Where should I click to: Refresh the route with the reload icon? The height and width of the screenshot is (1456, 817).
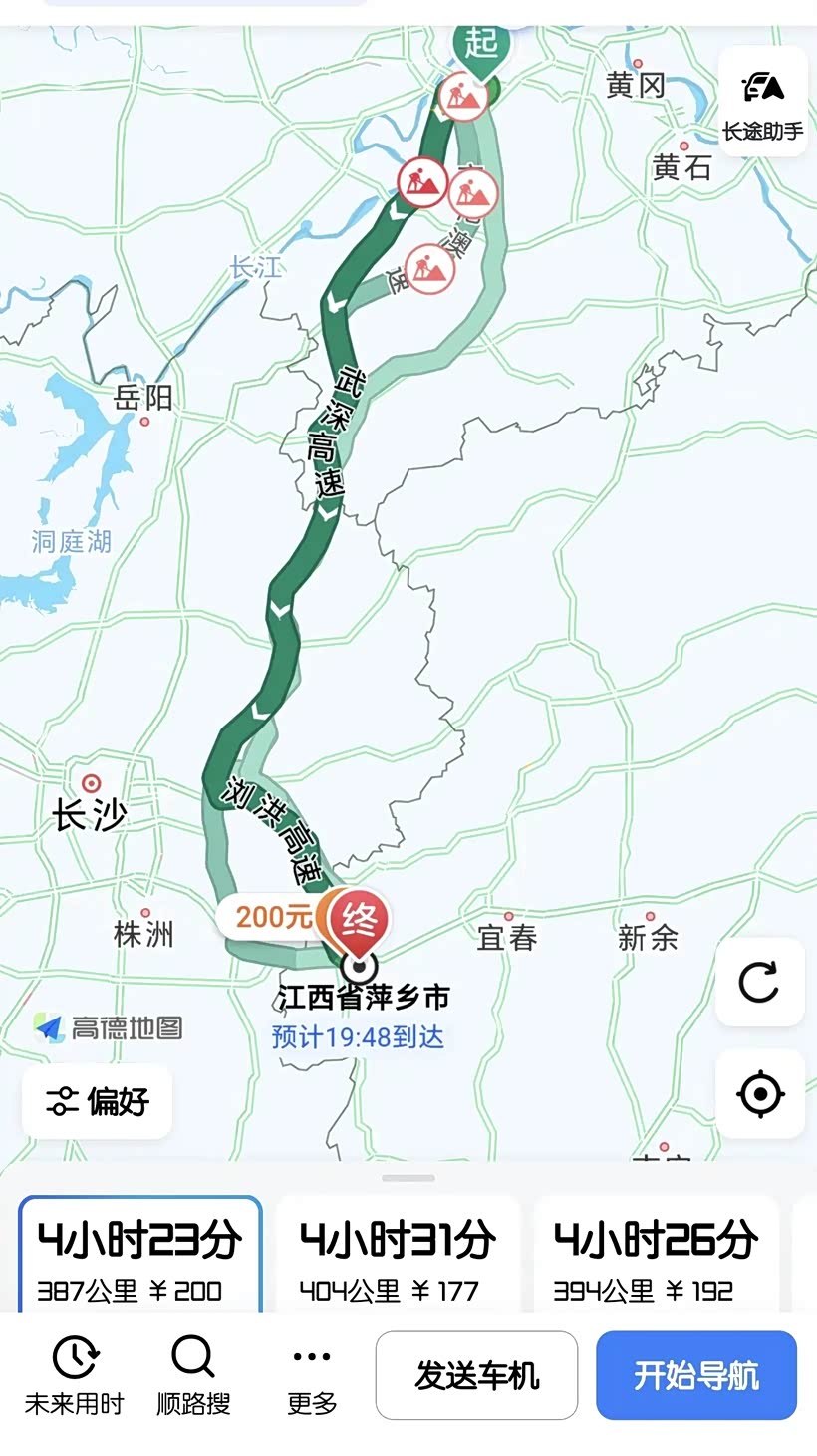(759, 983)
